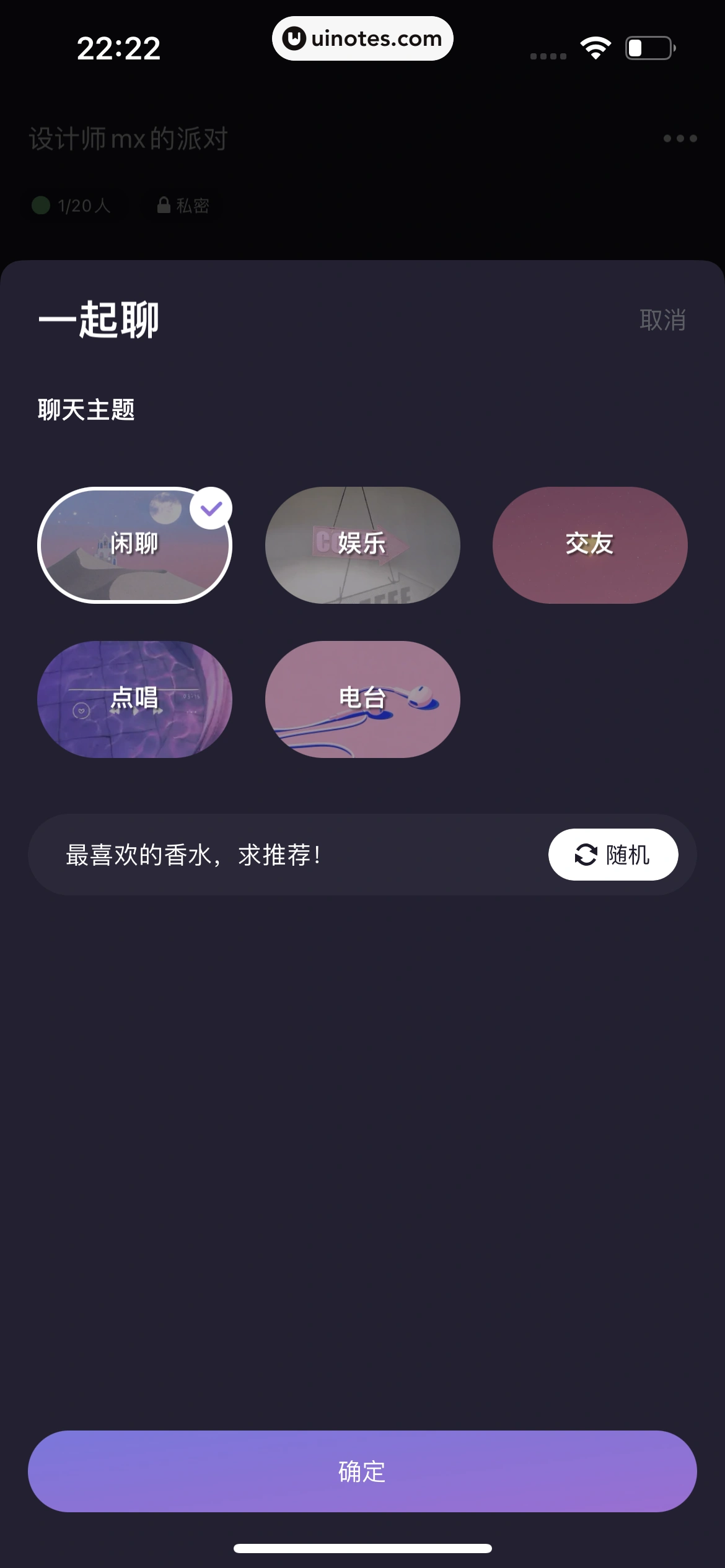This screenshot has height=1568, width=725.
Task: Tap 随机 for a random topic
Action: (612, 855)
